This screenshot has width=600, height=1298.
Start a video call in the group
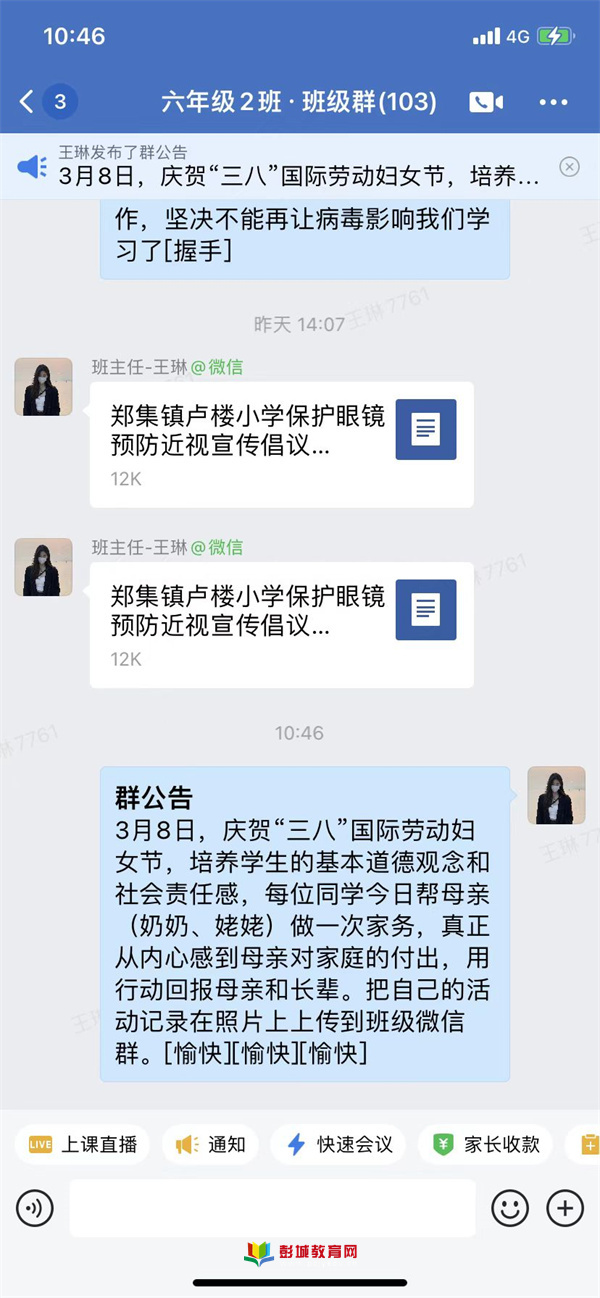486,102
